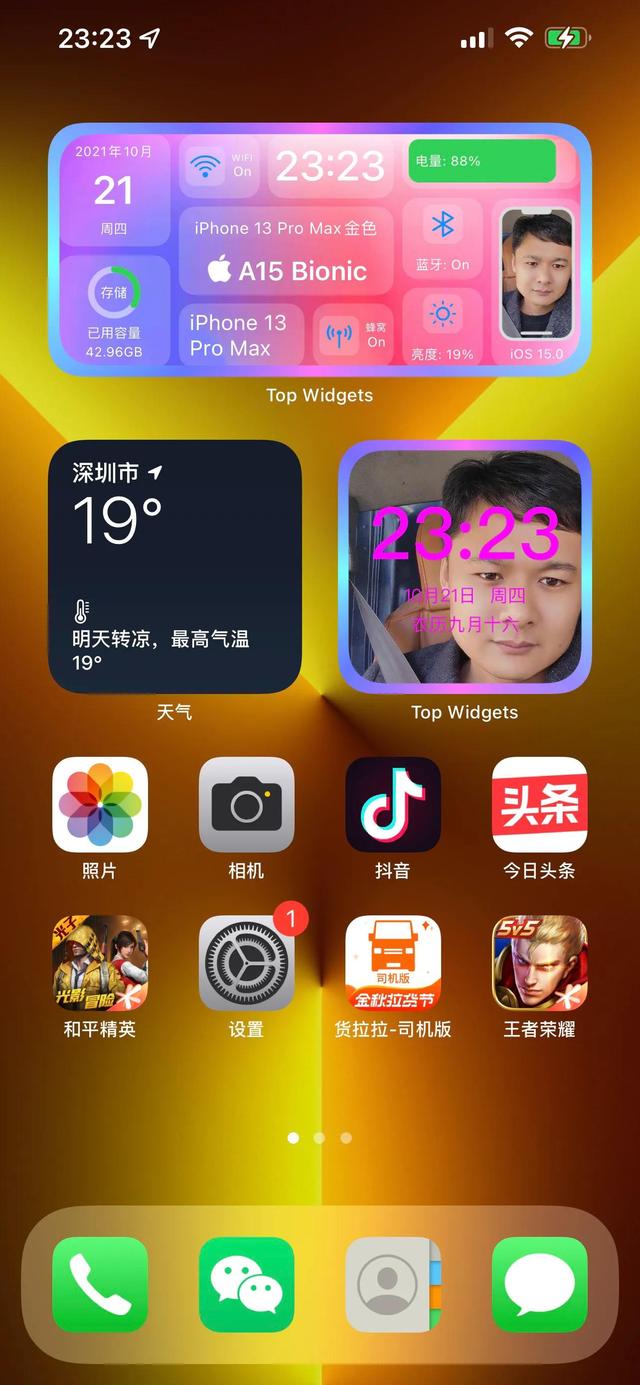The height and width of the screenshot is (1385, 640).
Task: Open WeChat from the dock
Action: 246,1285
